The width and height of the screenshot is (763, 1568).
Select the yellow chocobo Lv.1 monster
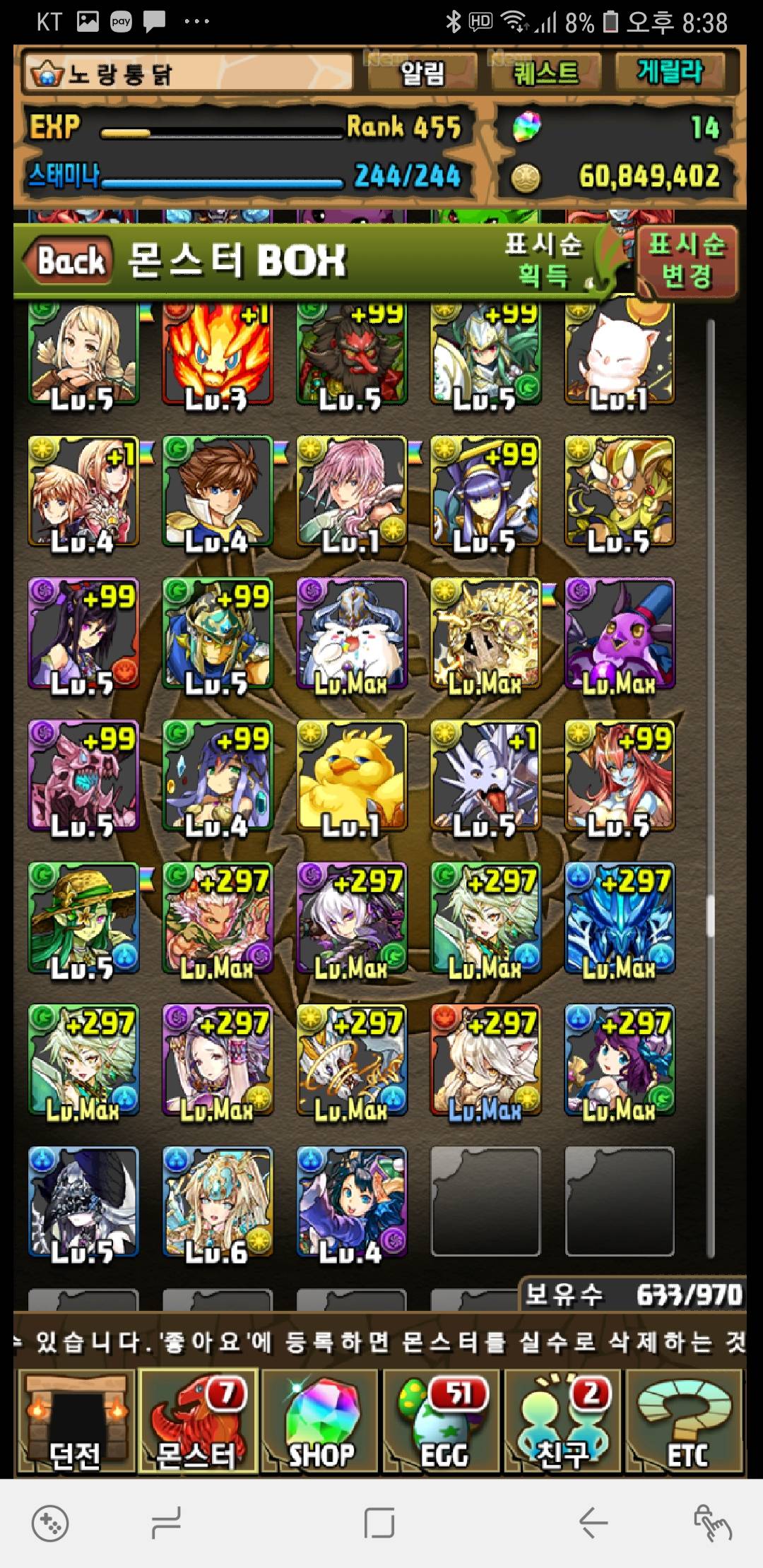pyautogui.click(x=352, y=776)
